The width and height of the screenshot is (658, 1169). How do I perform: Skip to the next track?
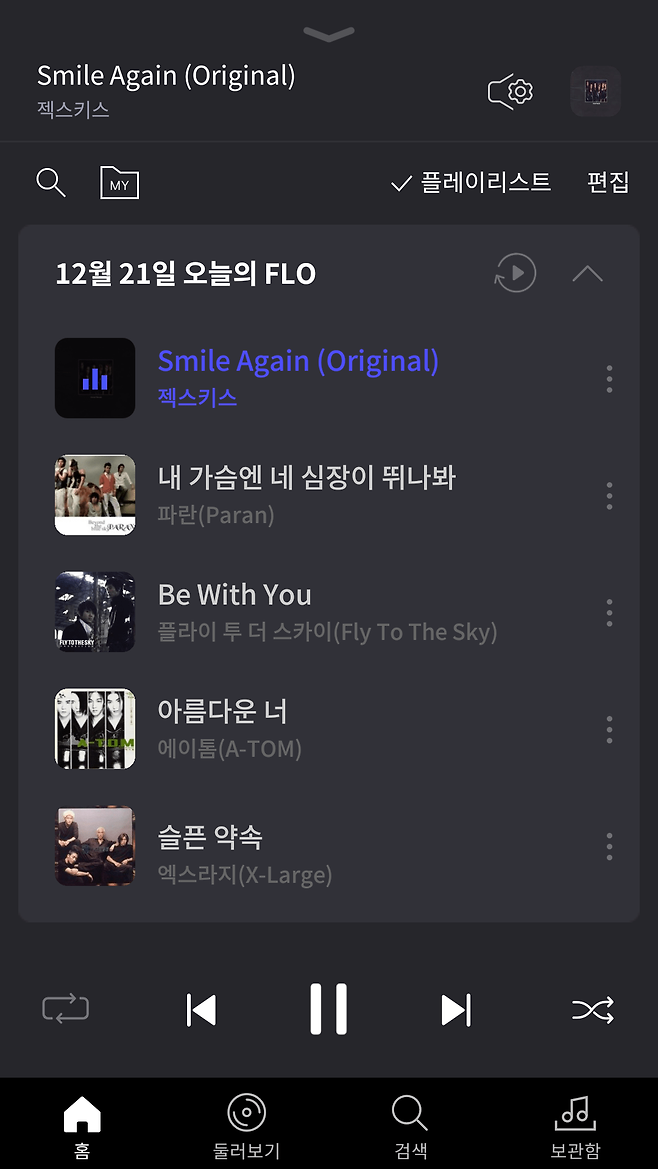click(x=456, y=1010)
